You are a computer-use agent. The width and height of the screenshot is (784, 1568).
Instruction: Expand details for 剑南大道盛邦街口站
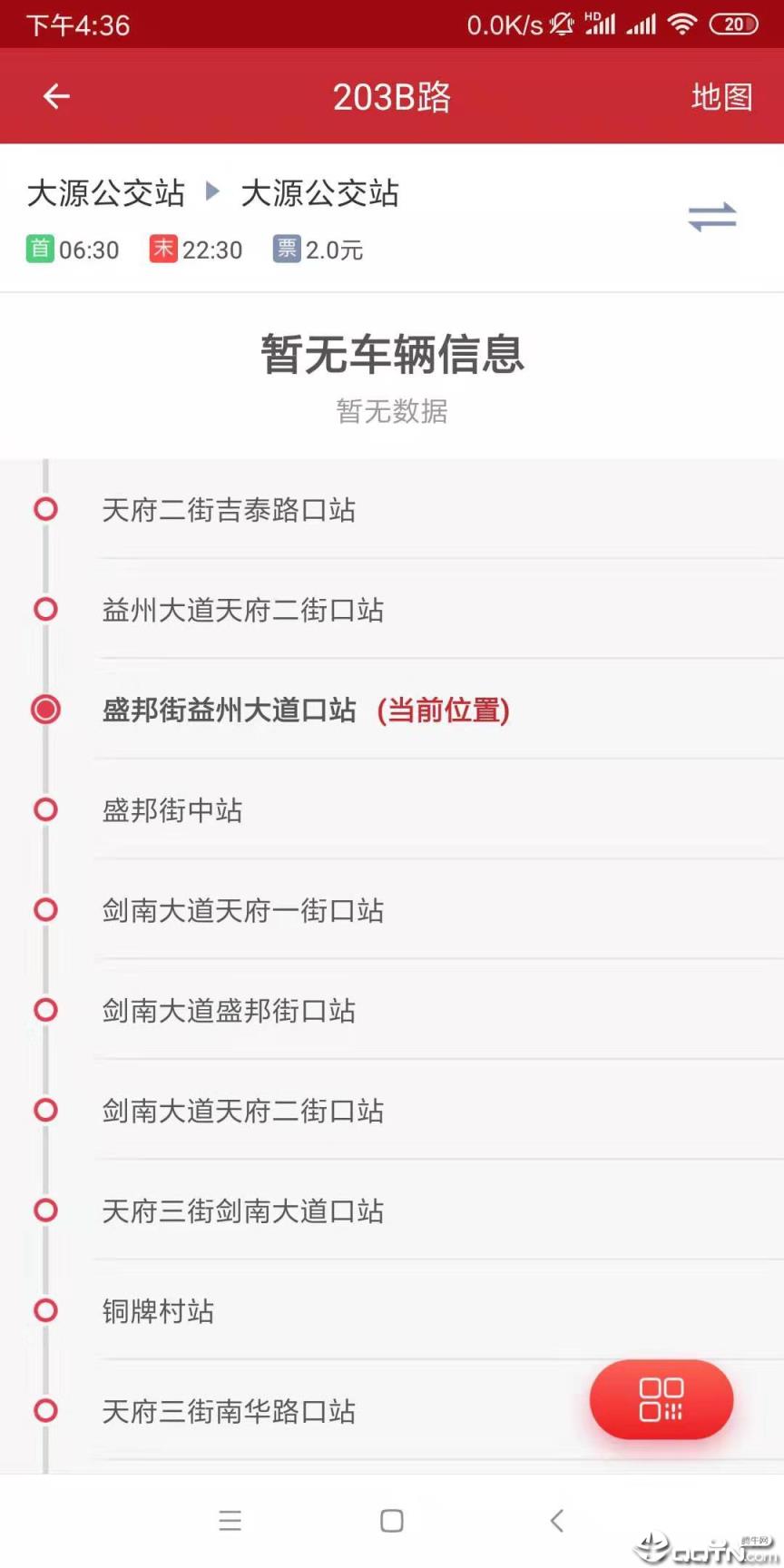point(229,1011)
